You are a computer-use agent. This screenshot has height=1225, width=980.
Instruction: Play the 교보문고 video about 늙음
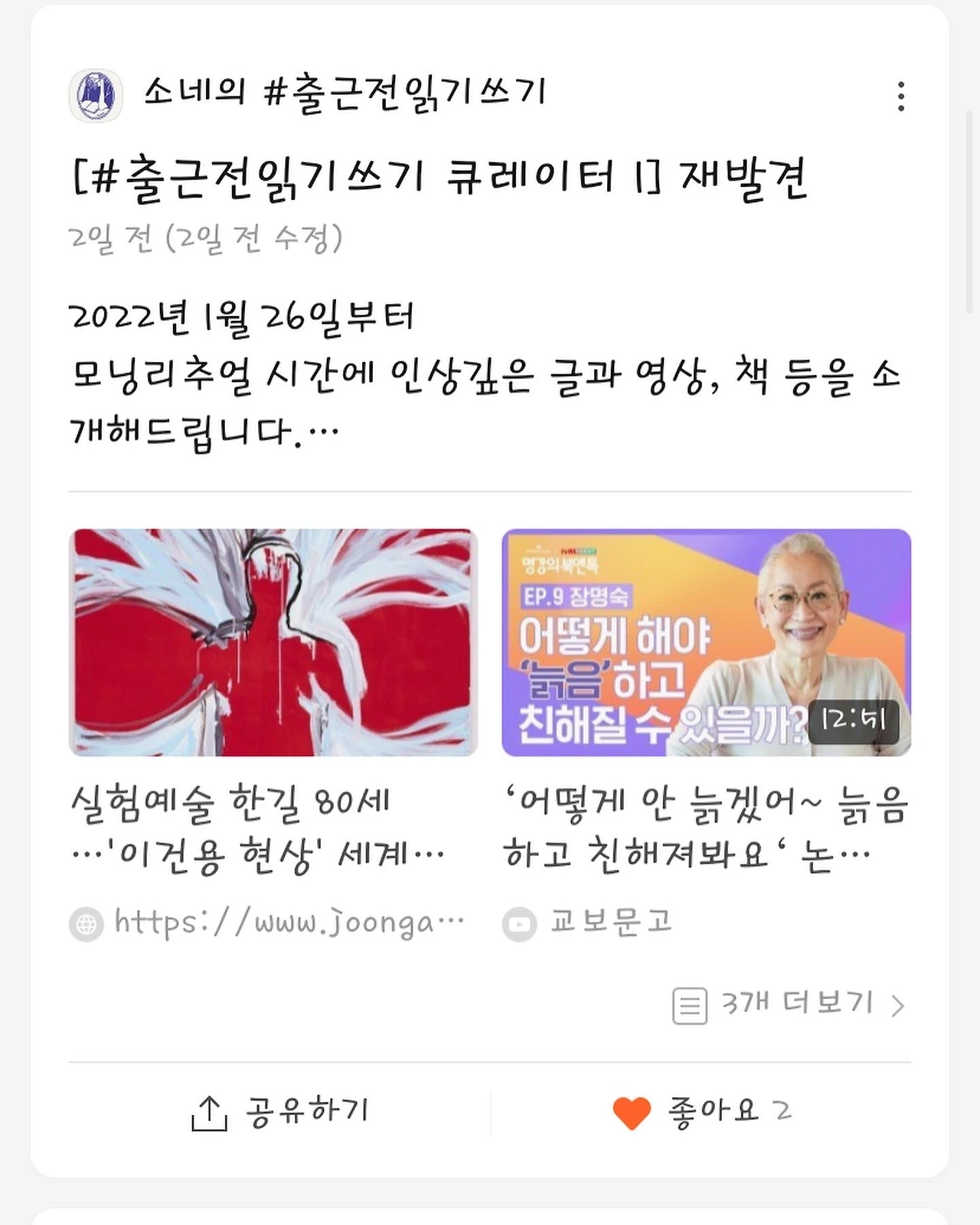(x=706, y=642)
